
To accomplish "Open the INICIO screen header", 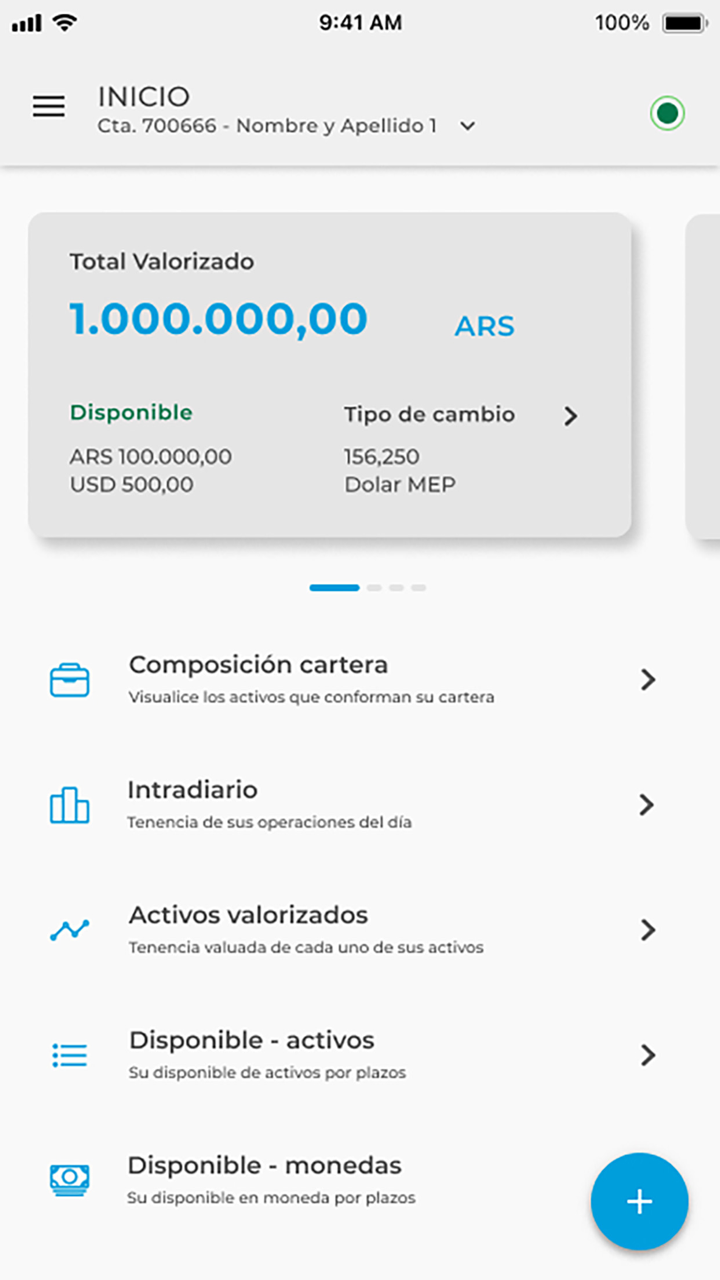I will tap(143, 96).
